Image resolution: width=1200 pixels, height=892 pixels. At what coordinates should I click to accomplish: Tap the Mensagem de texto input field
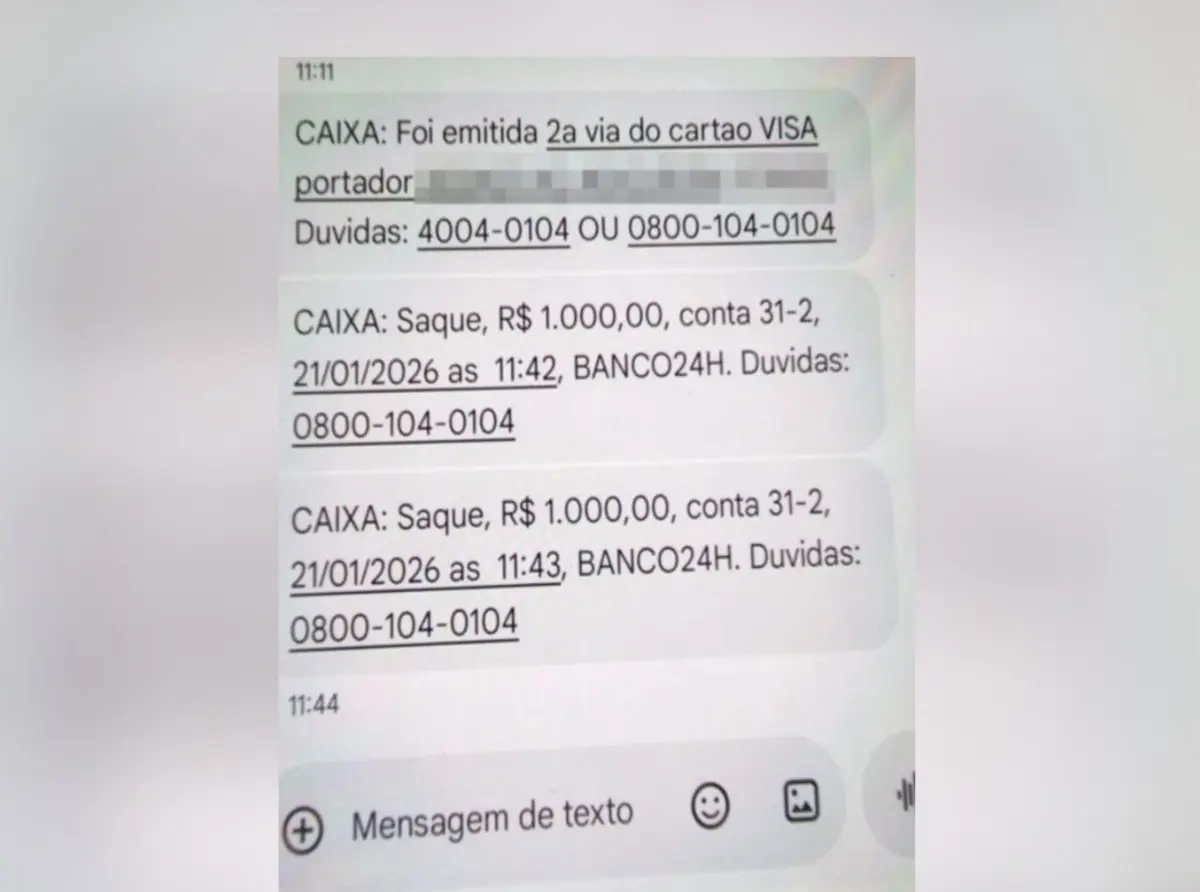pos(492,818)
